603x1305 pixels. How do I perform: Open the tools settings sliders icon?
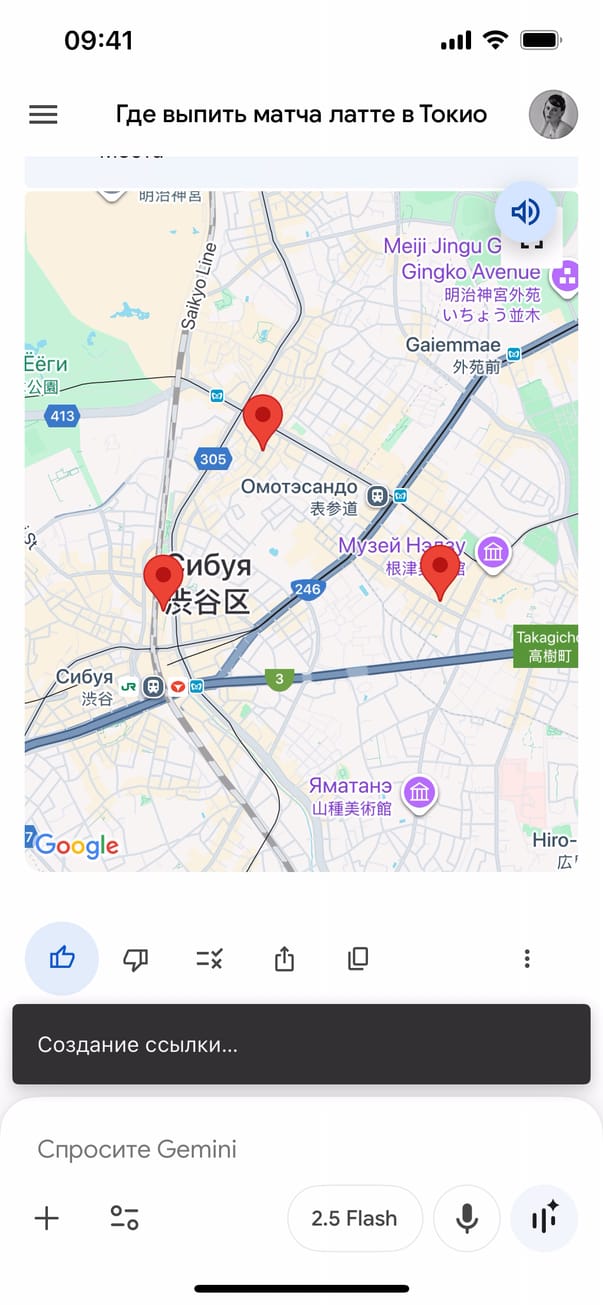[x=124, y=1218]
